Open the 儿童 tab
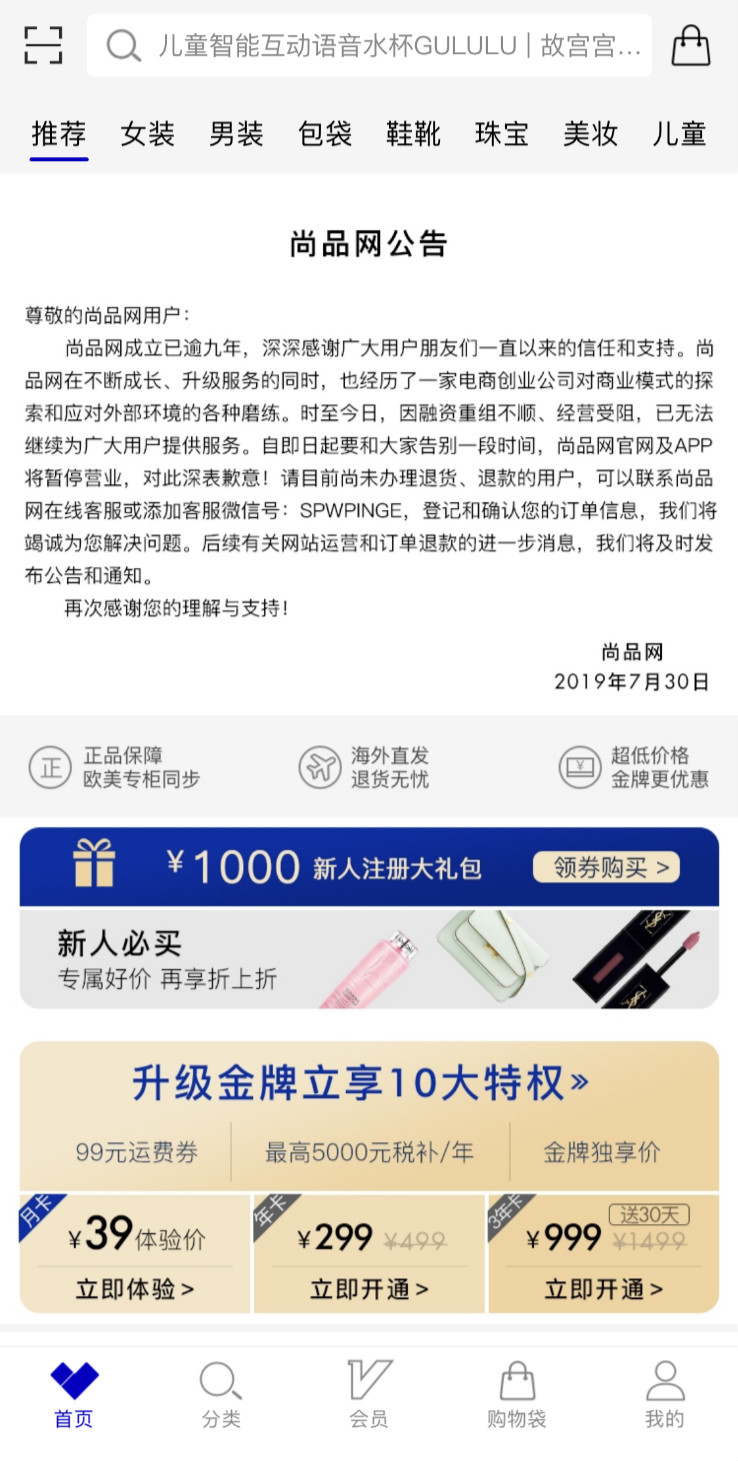Screen dimensions: 738x1461 pos(679,133)
